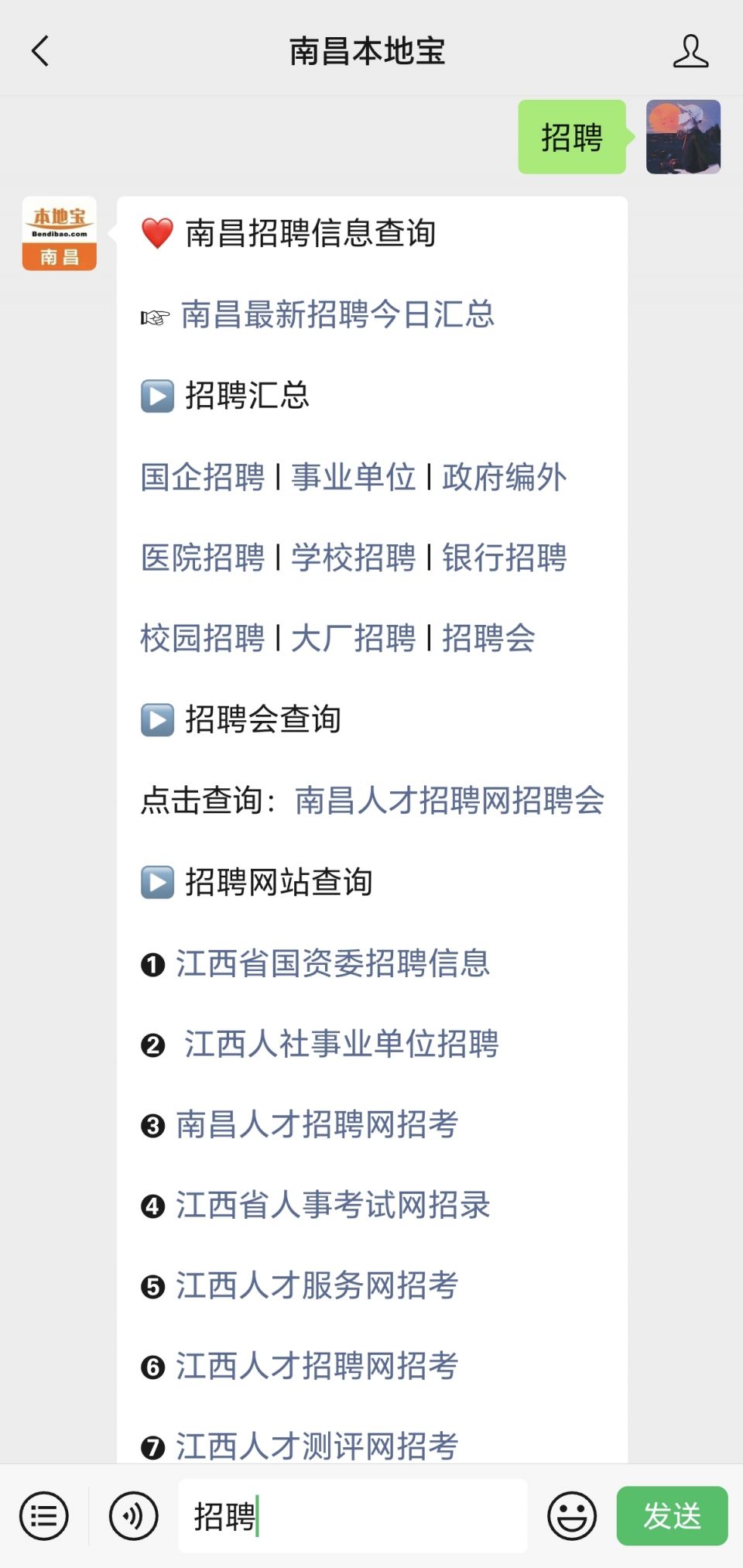Open 校园招聘 link
Screen dimensions: 743x1568
[x=203, y=638]
